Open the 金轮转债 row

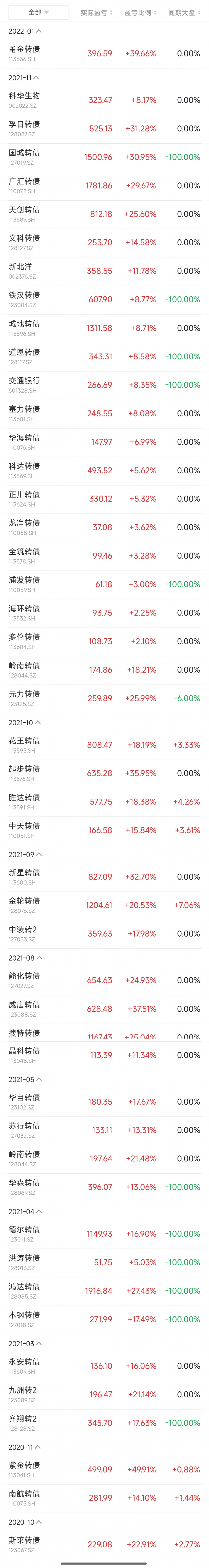tap(104, 905)
